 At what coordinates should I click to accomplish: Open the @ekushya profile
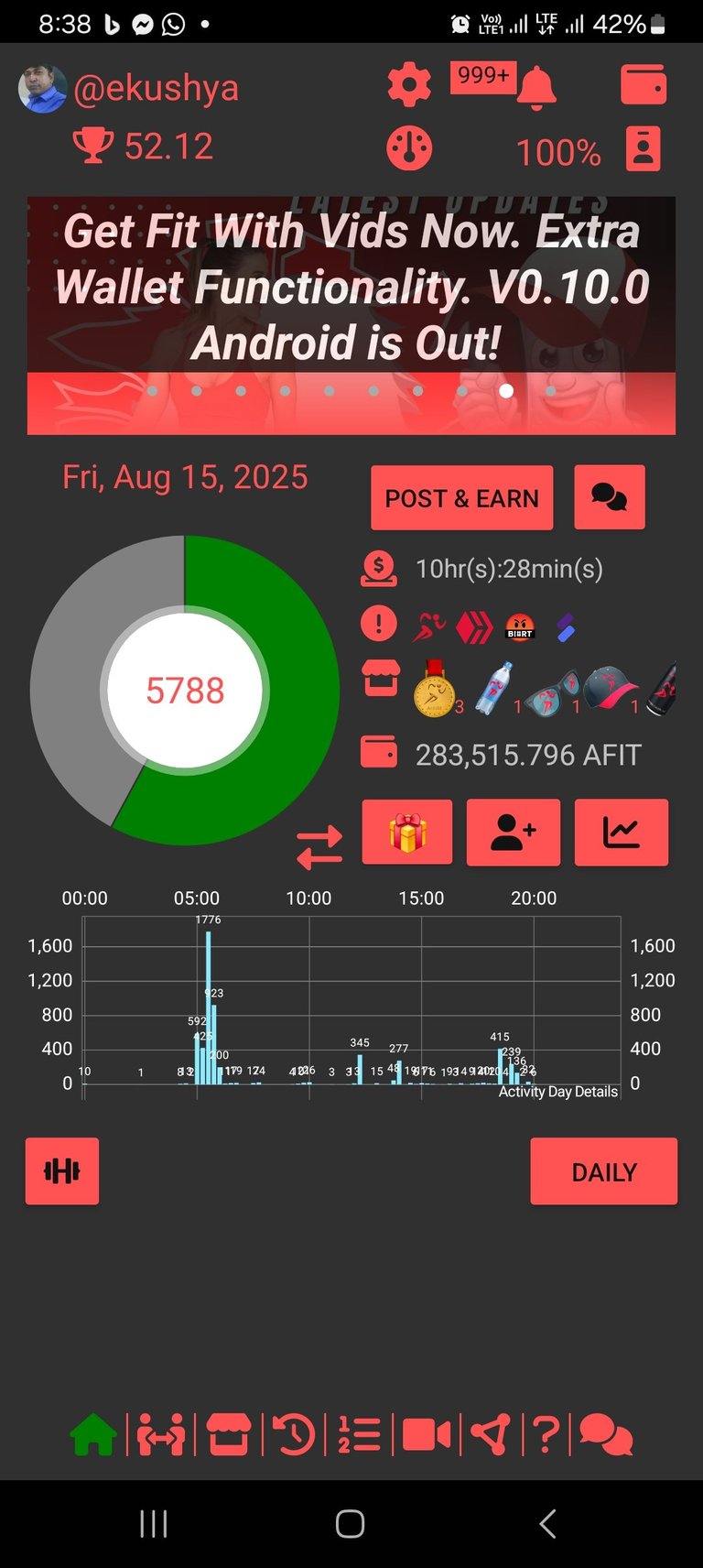pos(156,88)
